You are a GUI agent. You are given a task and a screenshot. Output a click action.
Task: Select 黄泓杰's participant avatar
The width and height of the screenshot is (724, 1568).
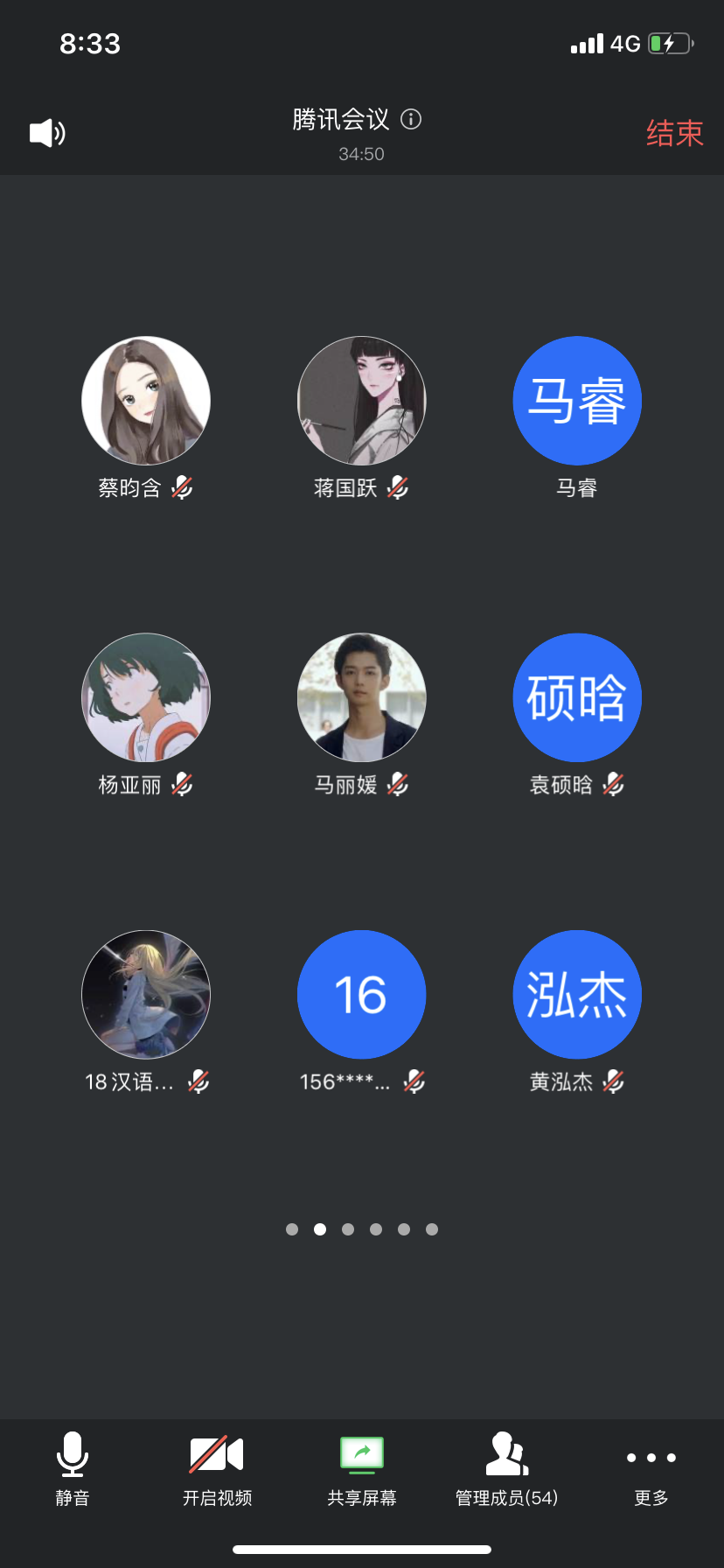[577, 995]
